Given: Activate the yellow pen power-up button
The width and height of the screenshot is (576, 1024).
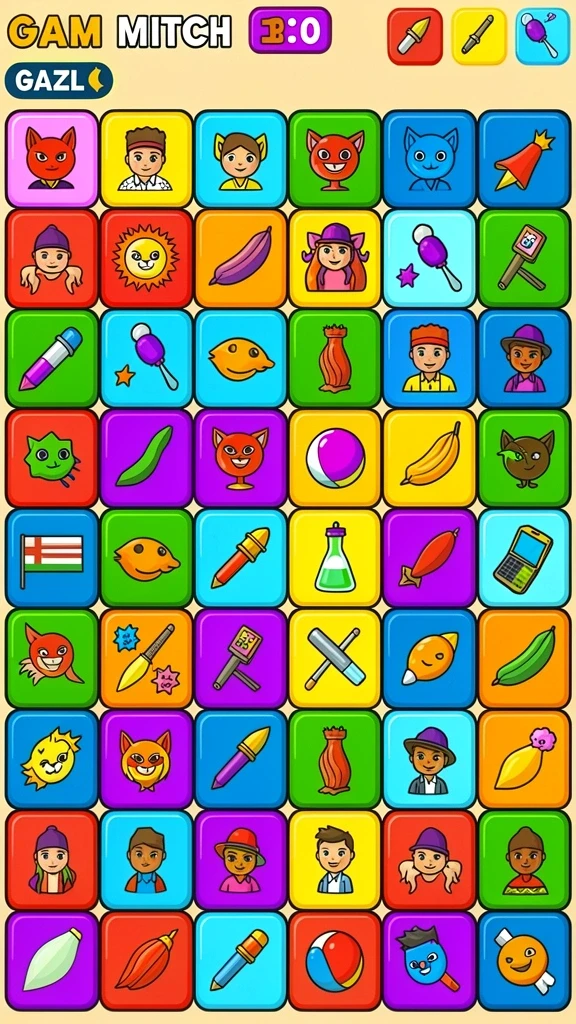Looking at the screenshot, I should [479, 36].
